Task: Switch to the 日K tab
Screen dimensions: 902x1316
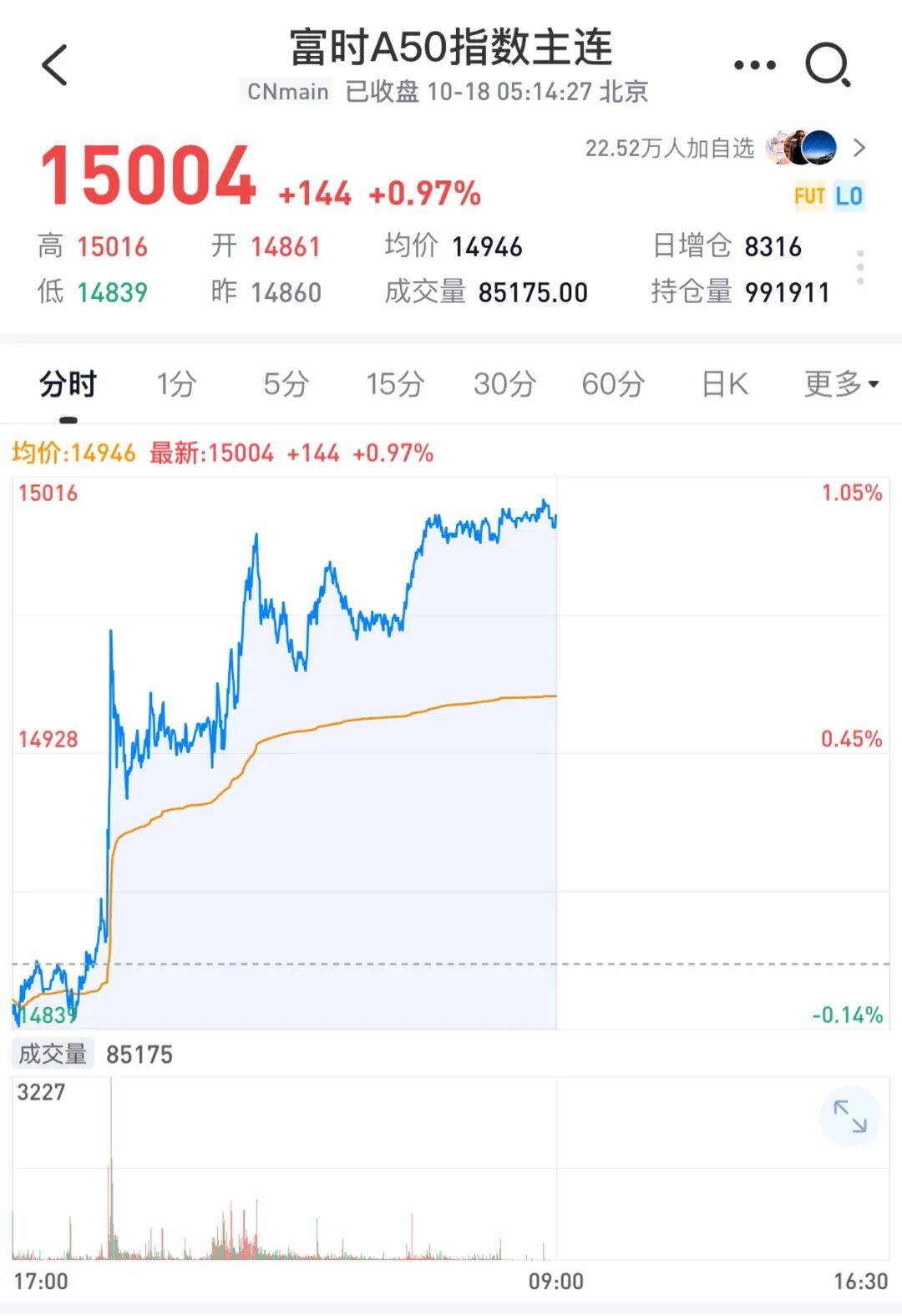Action: (722, 384)
